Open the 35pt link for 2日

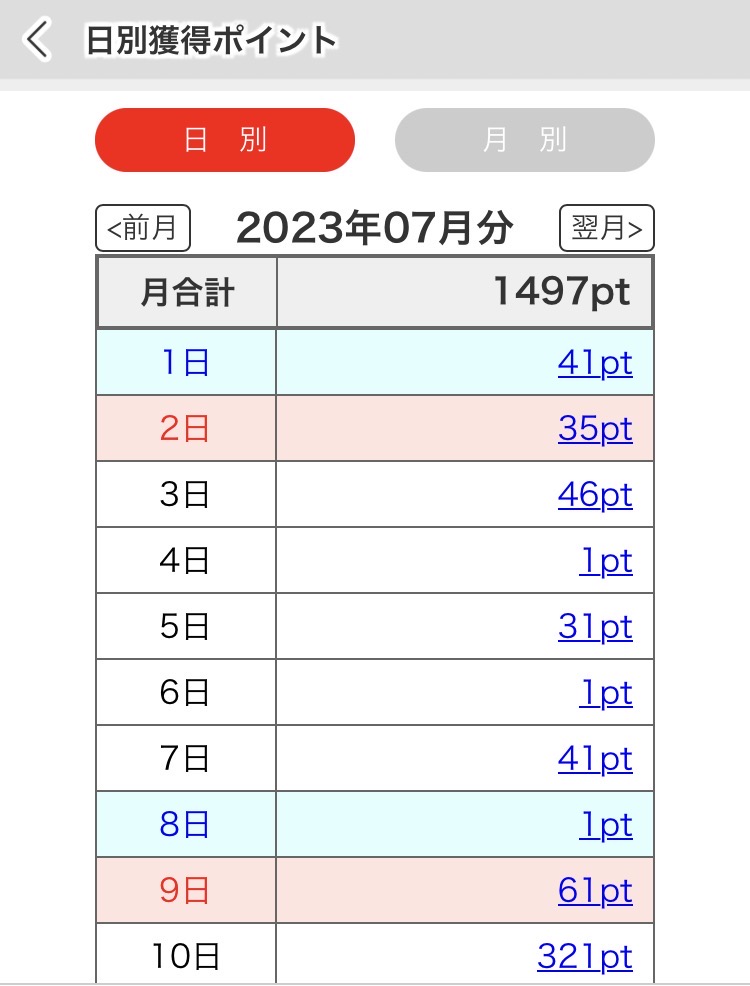pyautogui.click(x=595, y=429)
